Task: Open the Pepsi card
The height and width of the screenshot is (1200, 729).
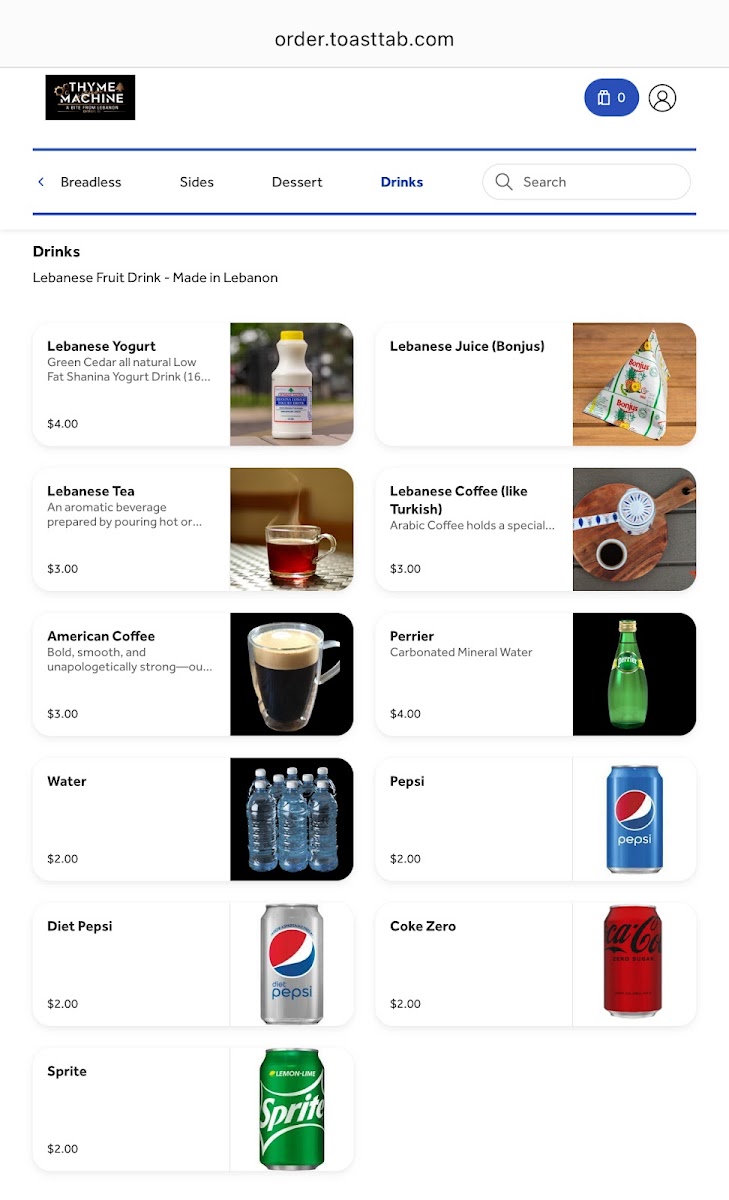Action: pos(535,819)
